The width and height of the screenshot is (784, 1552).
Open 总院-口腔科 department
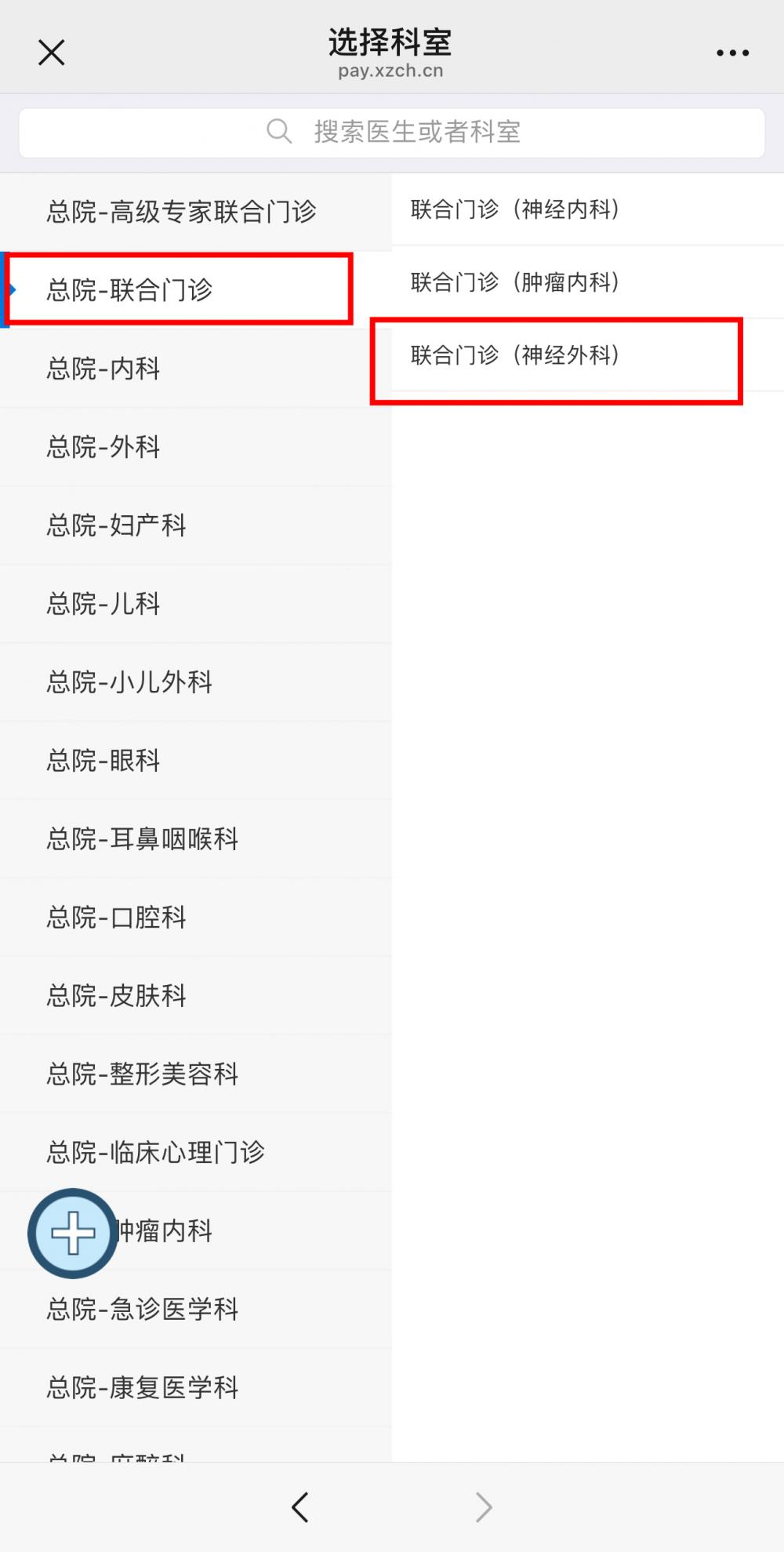point(196,918)
